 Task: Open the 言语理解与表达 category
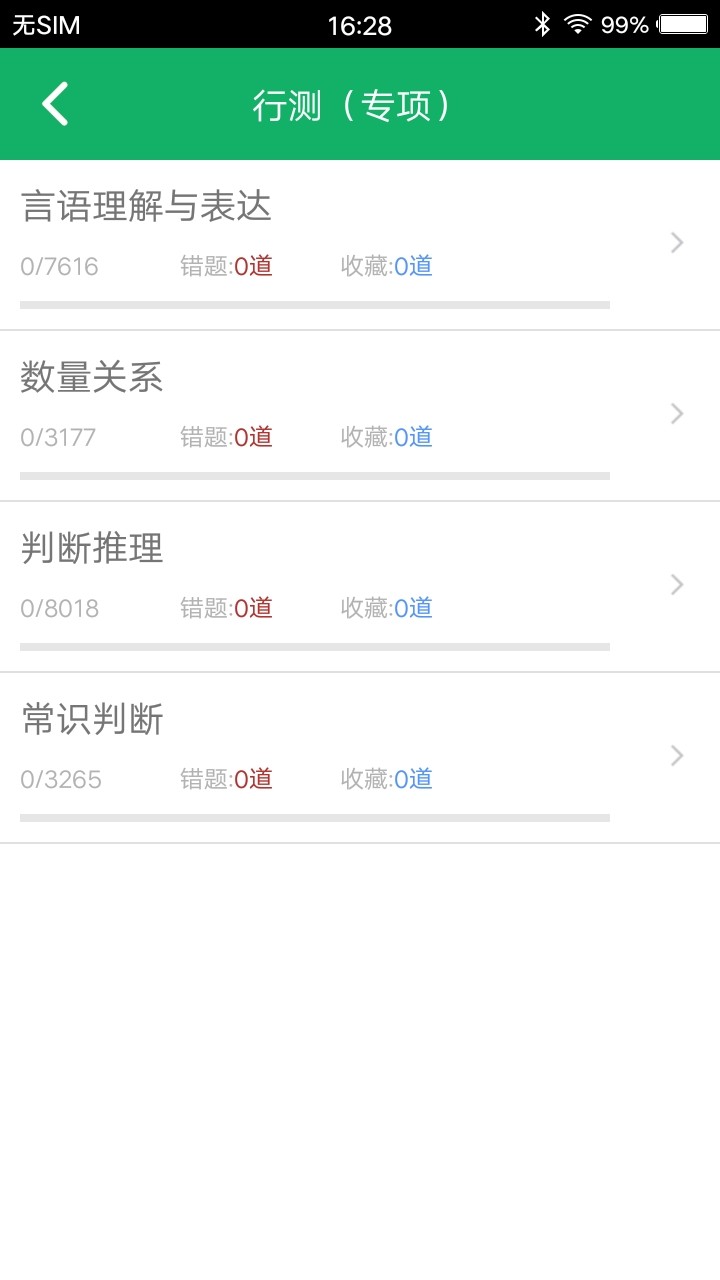tap(146, 207)
